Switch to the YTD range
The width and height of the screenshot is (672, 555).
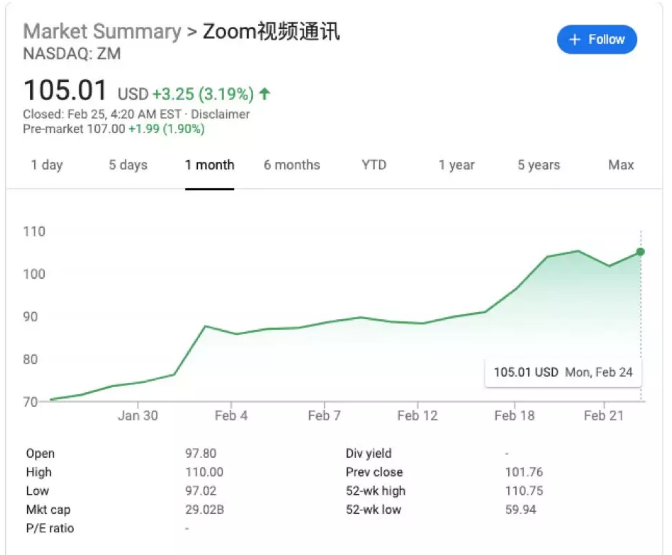coord(374,165)
